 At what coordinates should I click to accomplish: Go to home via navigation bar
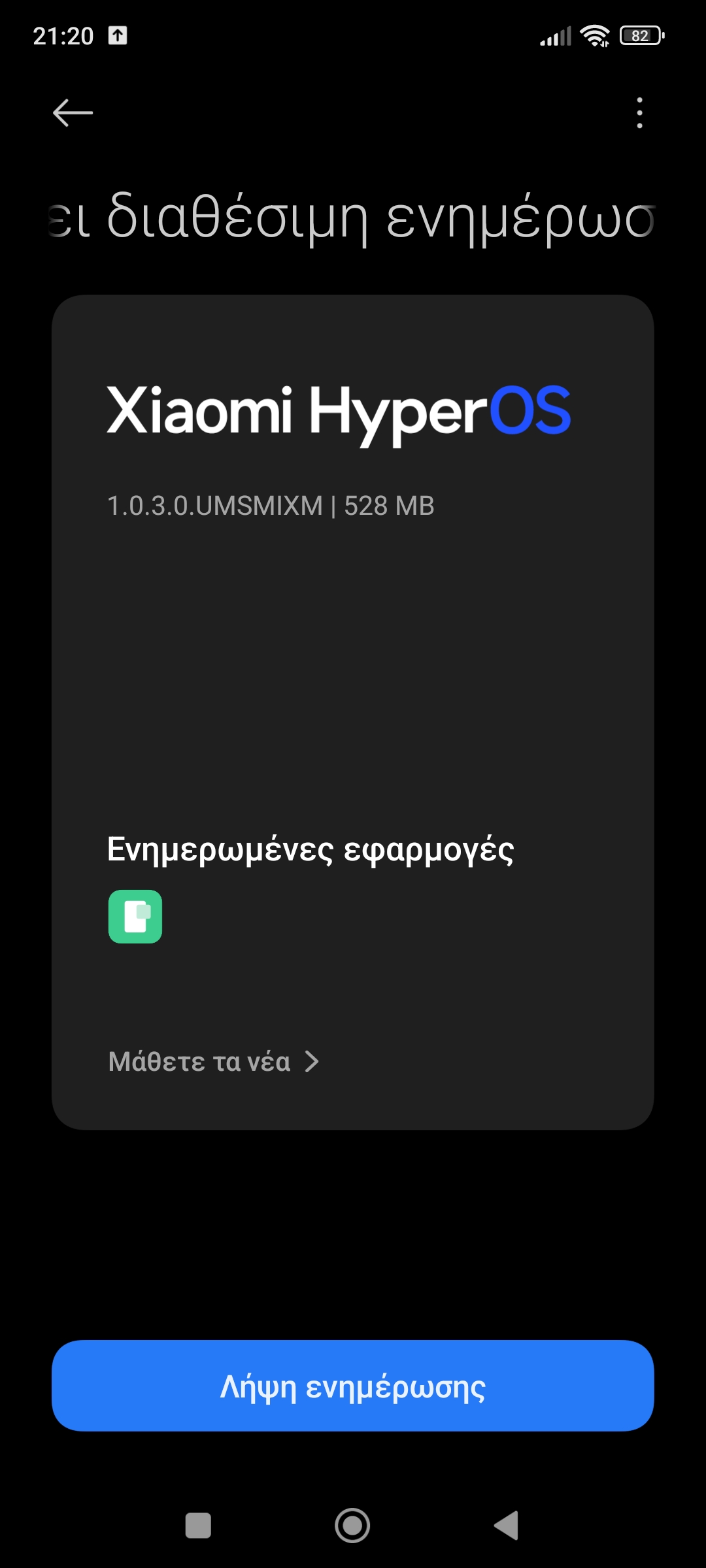[352, 1526]
